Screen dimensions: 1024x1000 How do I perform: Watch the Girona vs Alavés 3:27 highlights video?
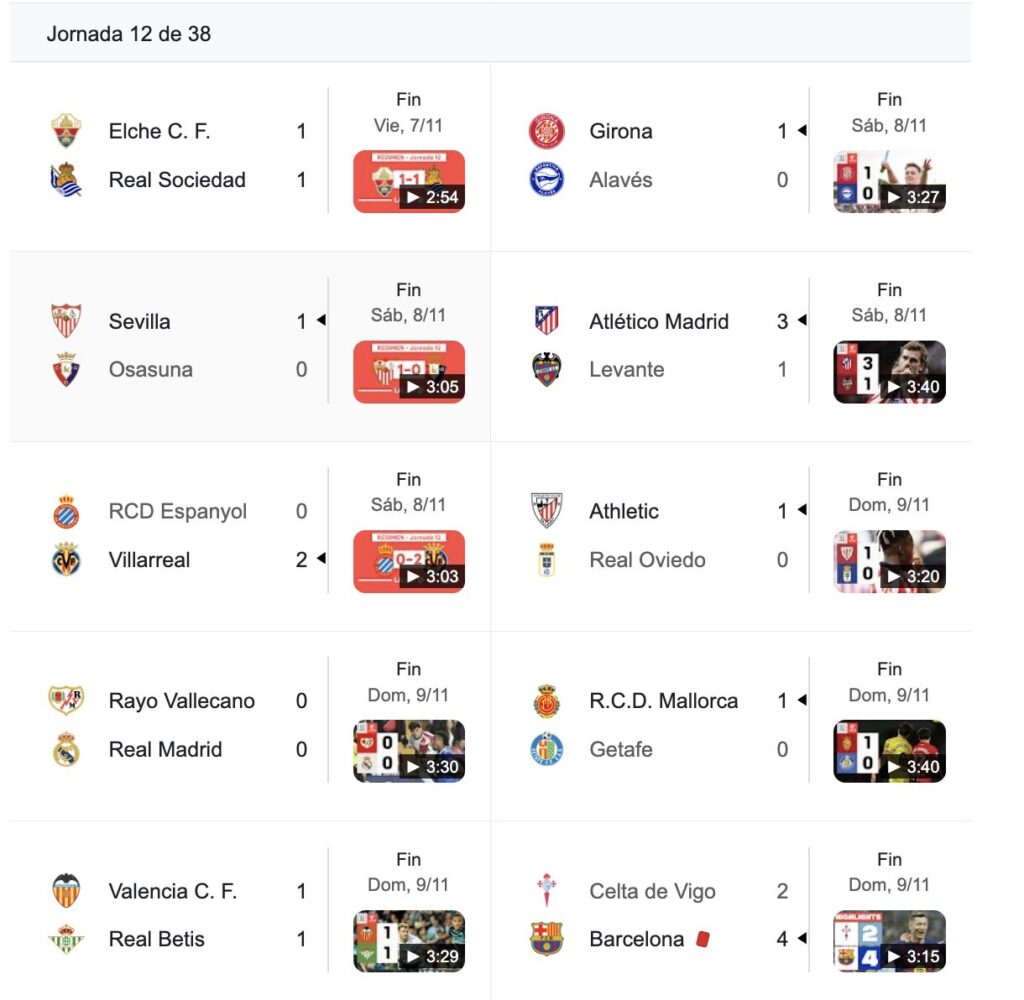tap(889, 181)
